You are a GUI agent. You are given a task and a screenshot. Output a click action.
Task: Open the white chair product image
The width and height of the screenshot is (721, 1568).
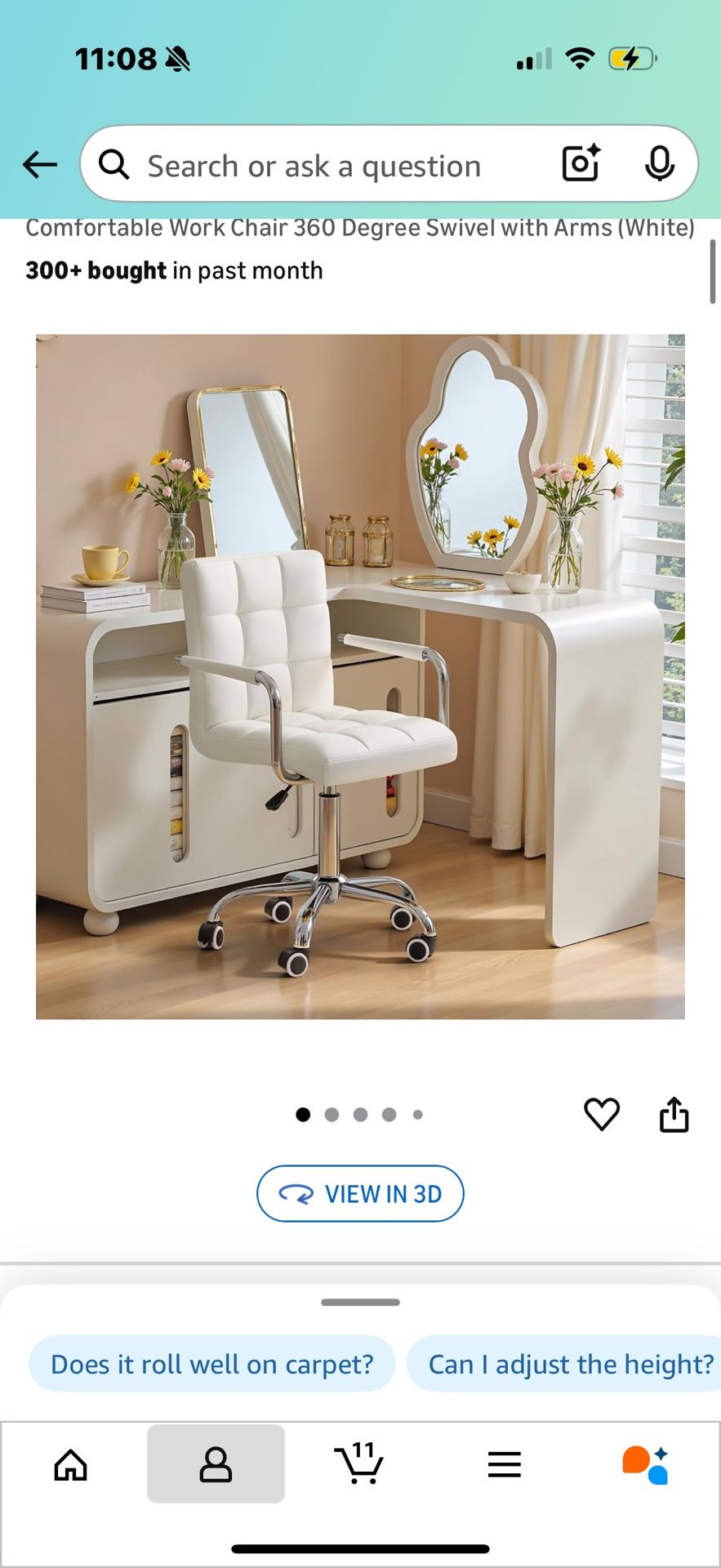tap(360, 676)
